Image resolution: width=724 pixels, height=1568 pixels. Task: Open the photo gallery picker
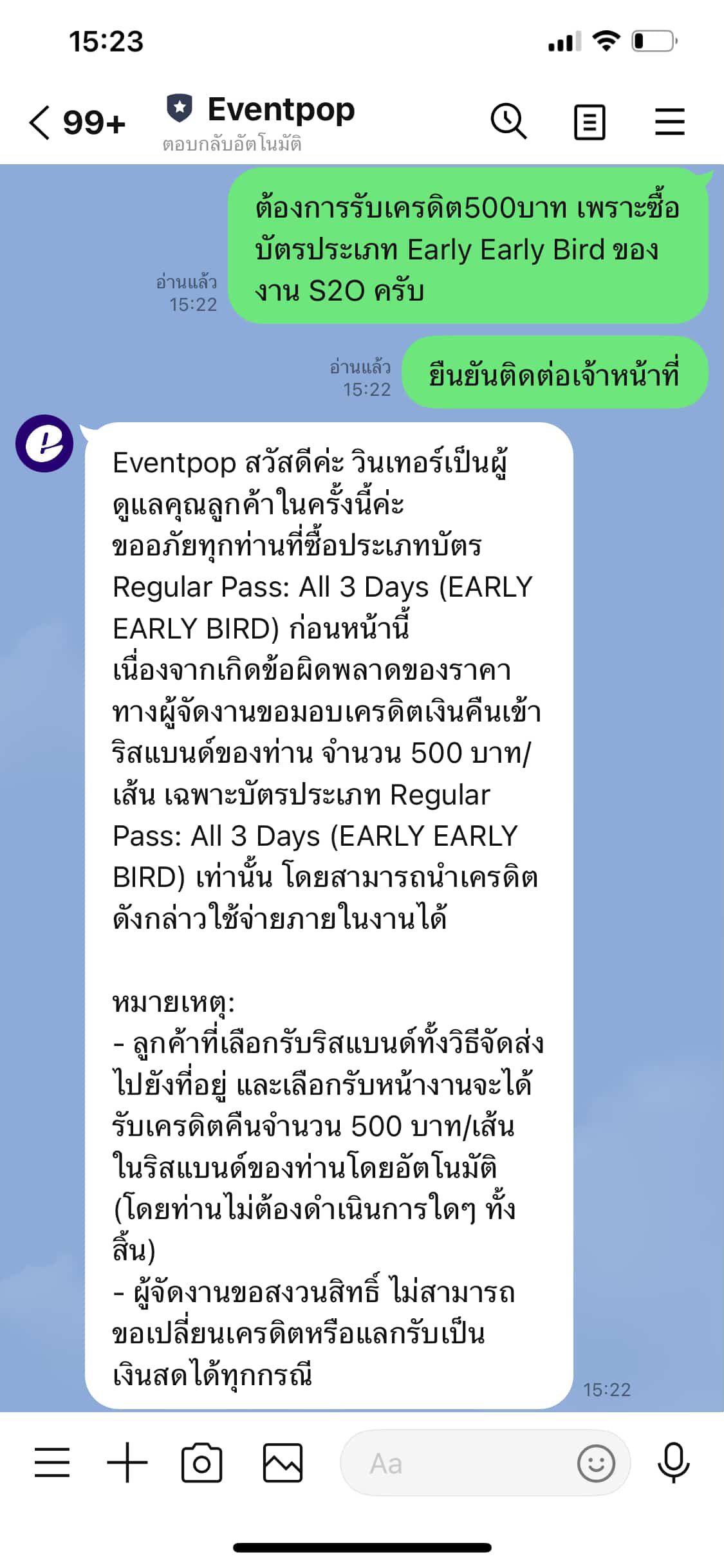tap(283, 1462)
